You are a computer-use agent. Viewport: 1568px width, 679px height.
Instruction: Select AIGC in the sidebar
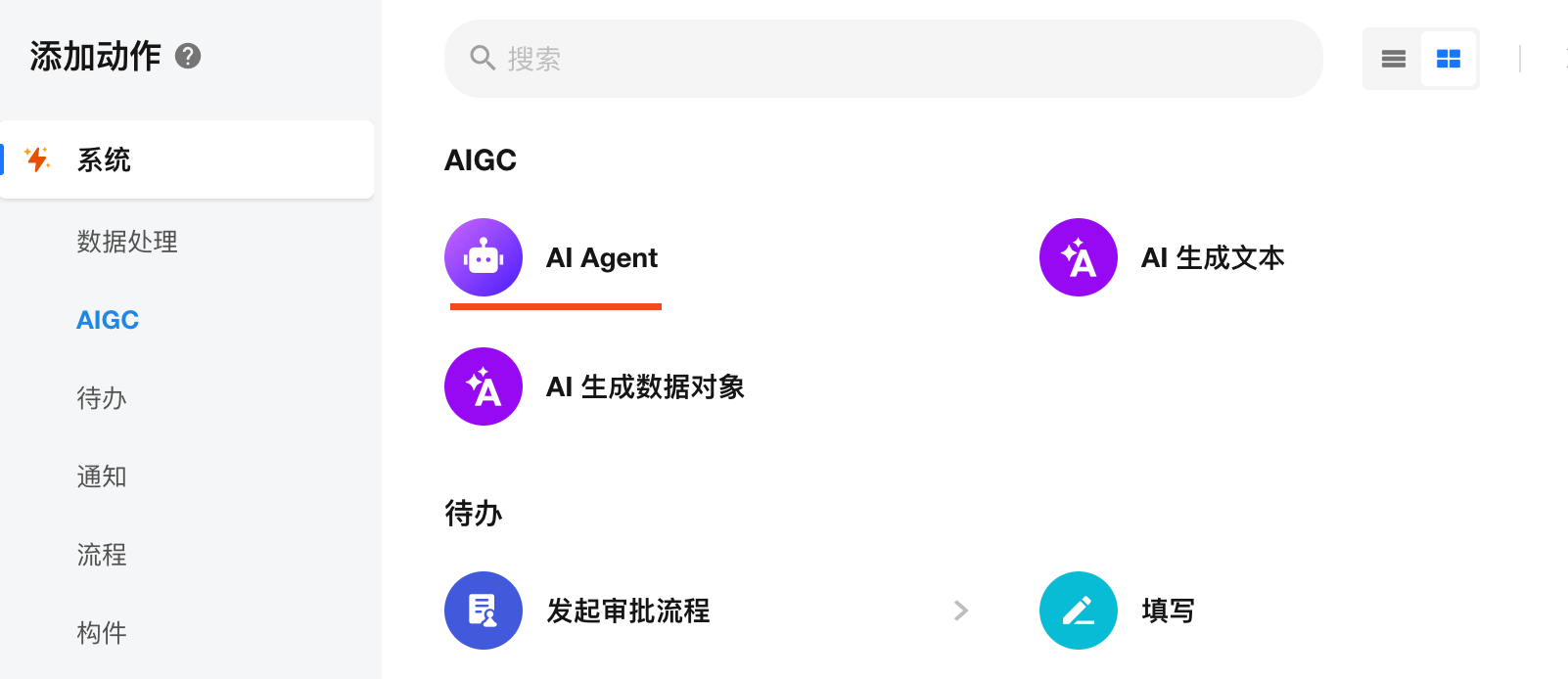(x=108, y=320)
